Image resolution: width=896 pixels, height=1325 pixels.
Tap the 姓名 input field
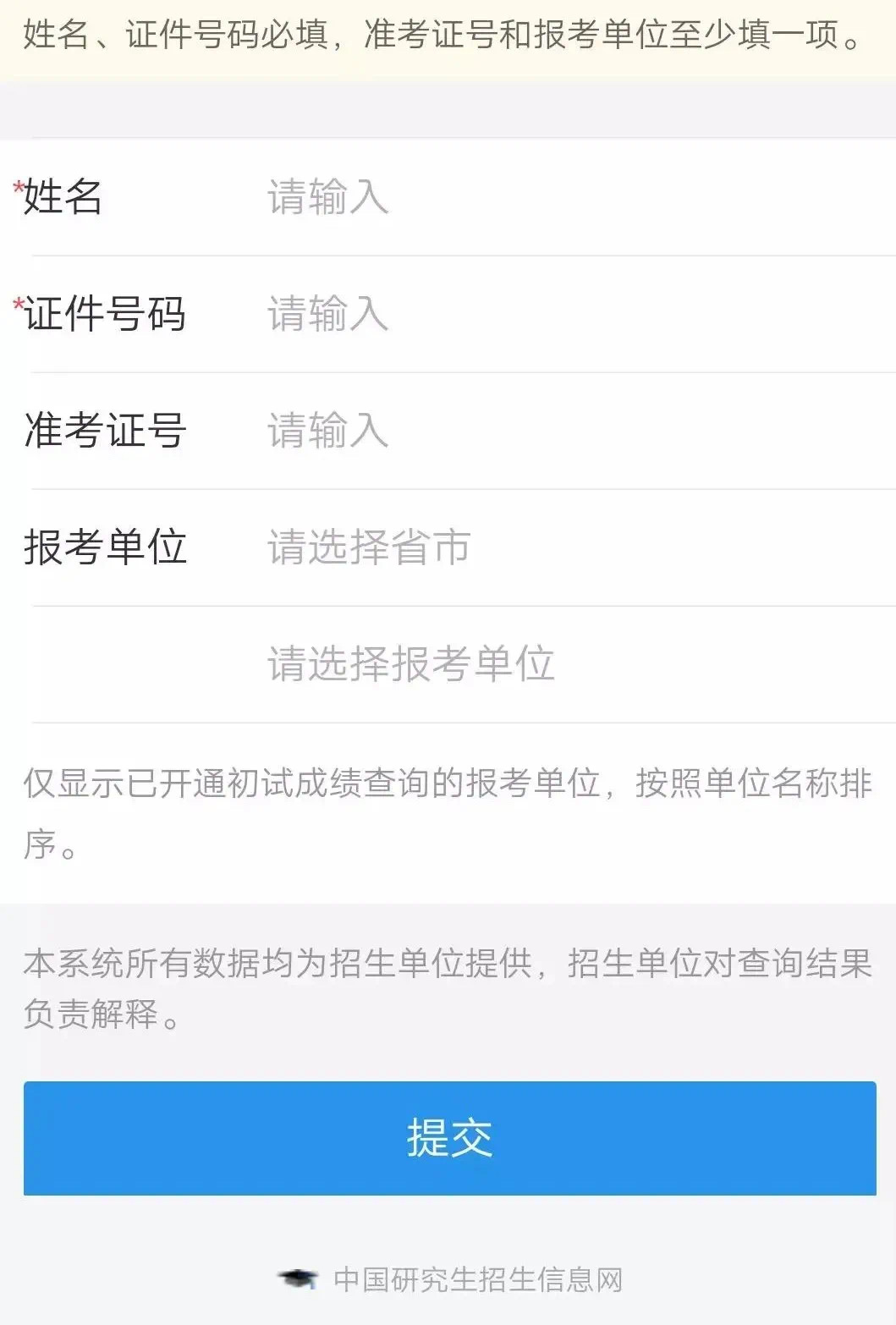pyautogui.click(x=508, y=196)
